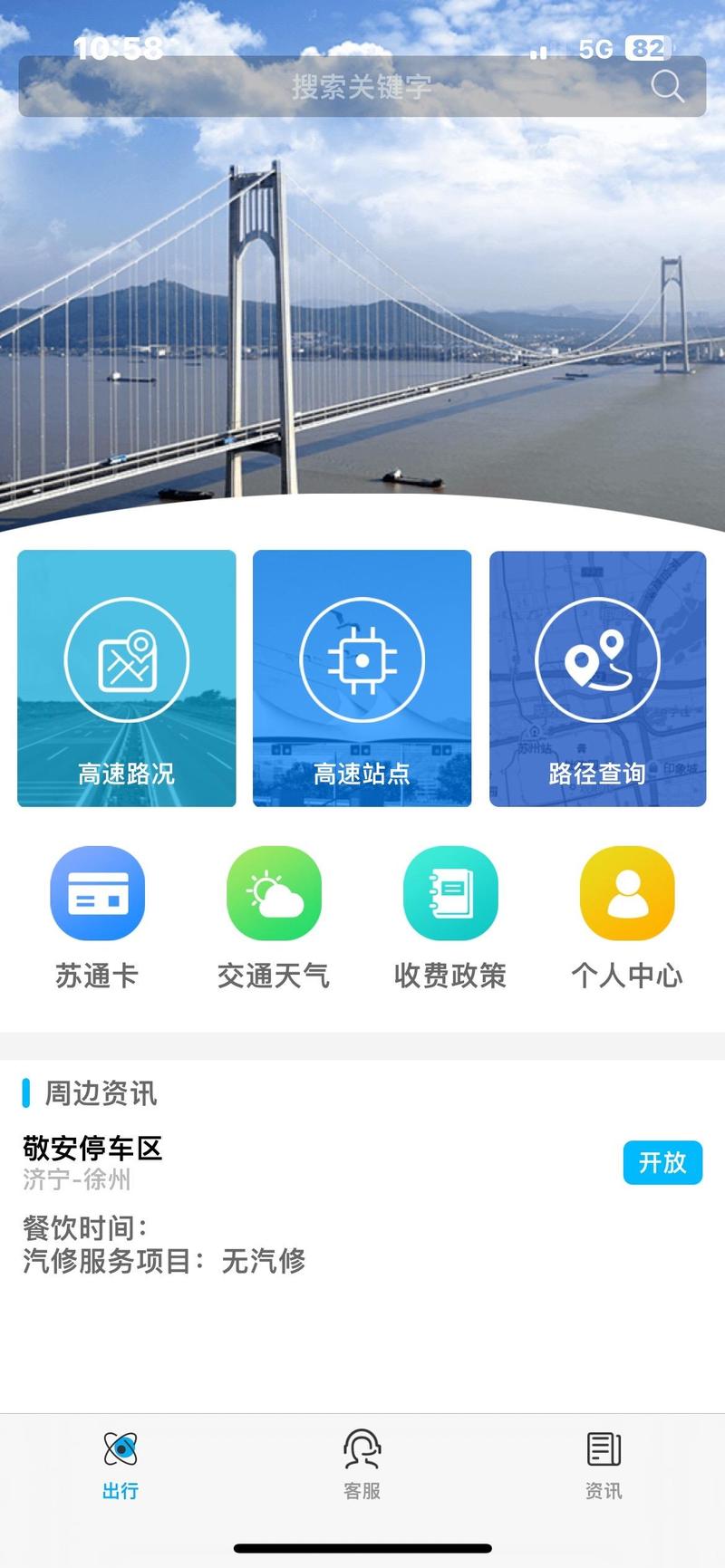
Task: Tap the search magnifier icon
Action: [x=668, y=87]
